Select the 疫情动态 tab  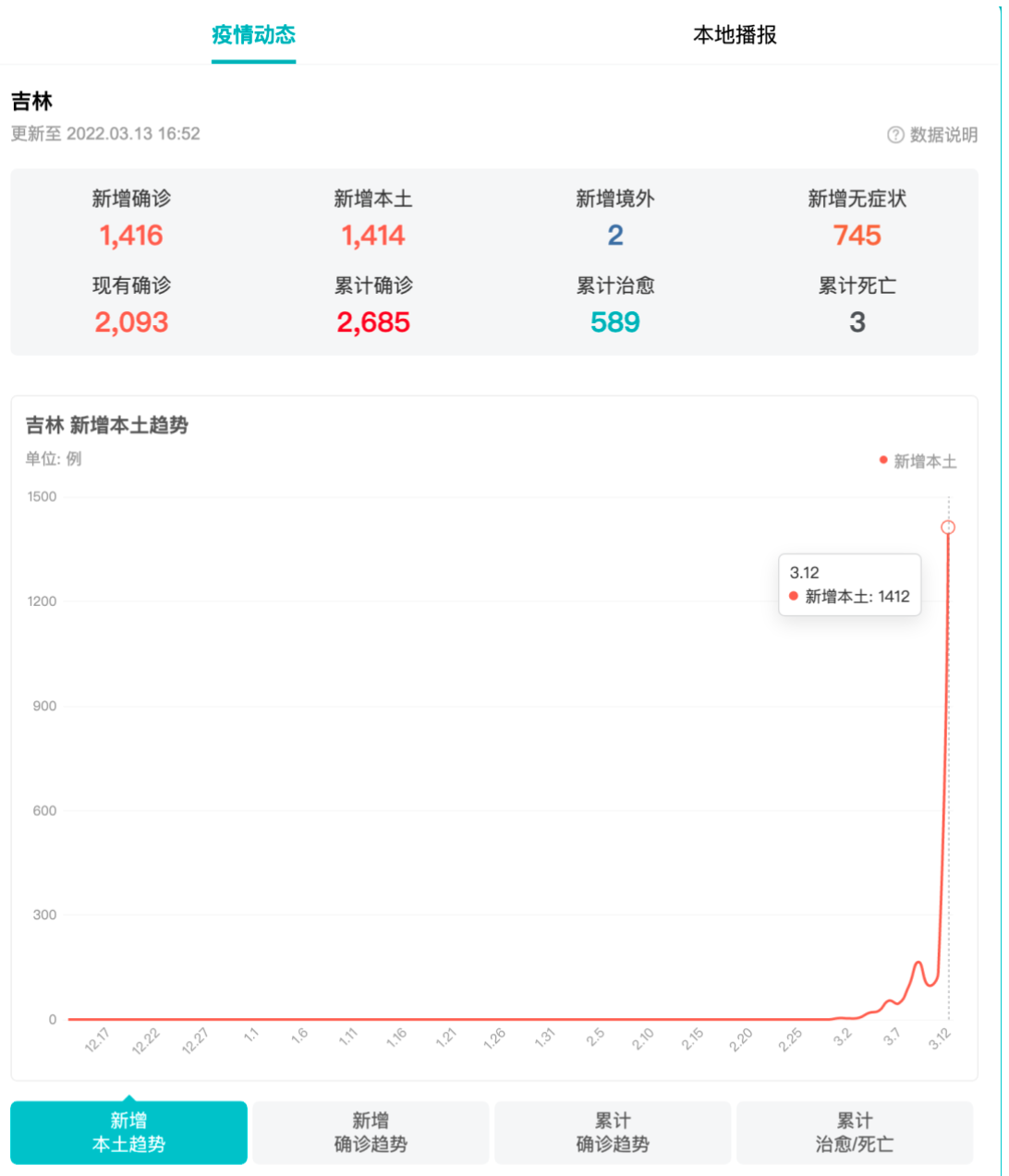click(253, 35)
